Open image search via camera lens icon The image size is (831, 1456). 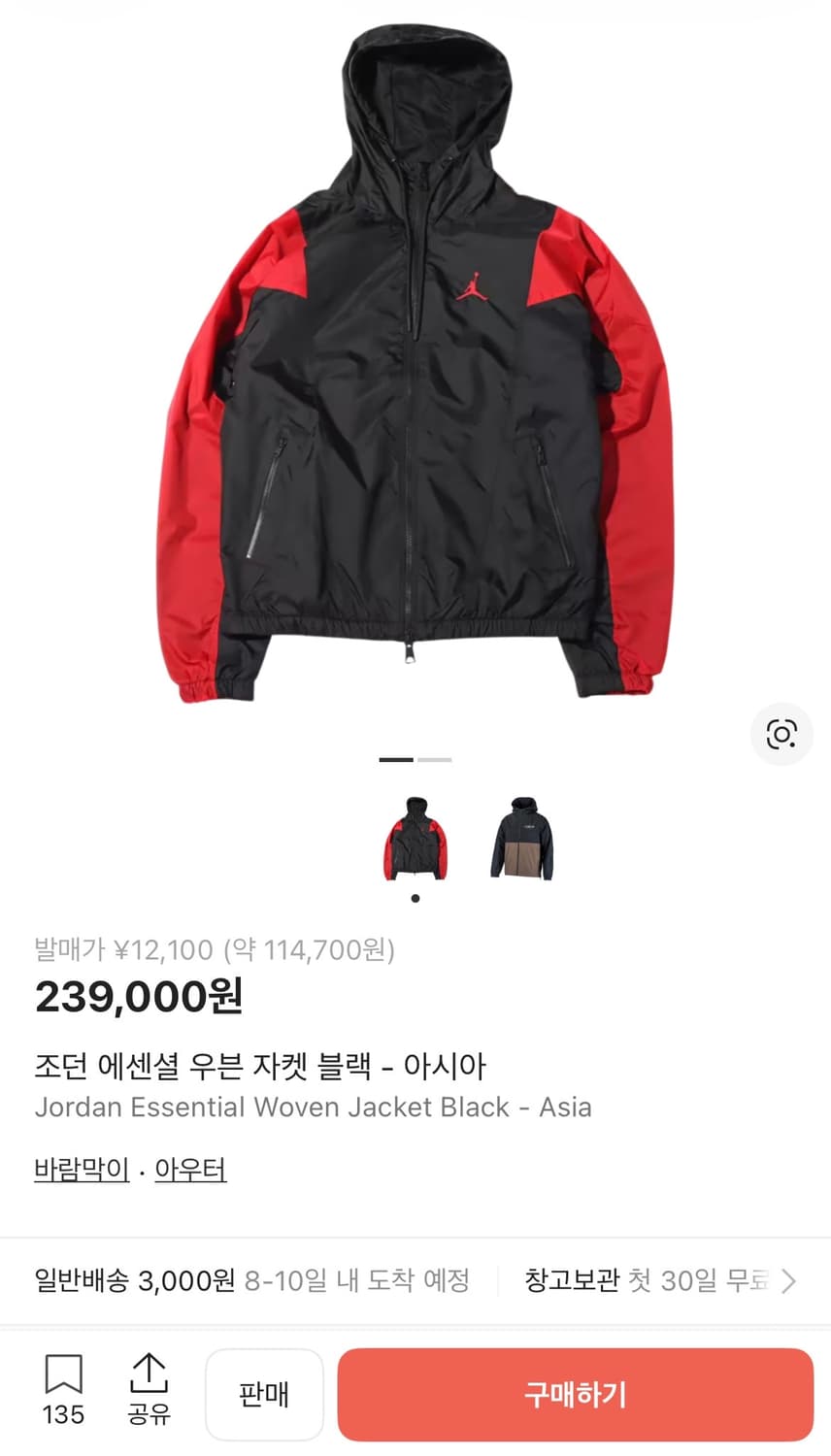781,735
